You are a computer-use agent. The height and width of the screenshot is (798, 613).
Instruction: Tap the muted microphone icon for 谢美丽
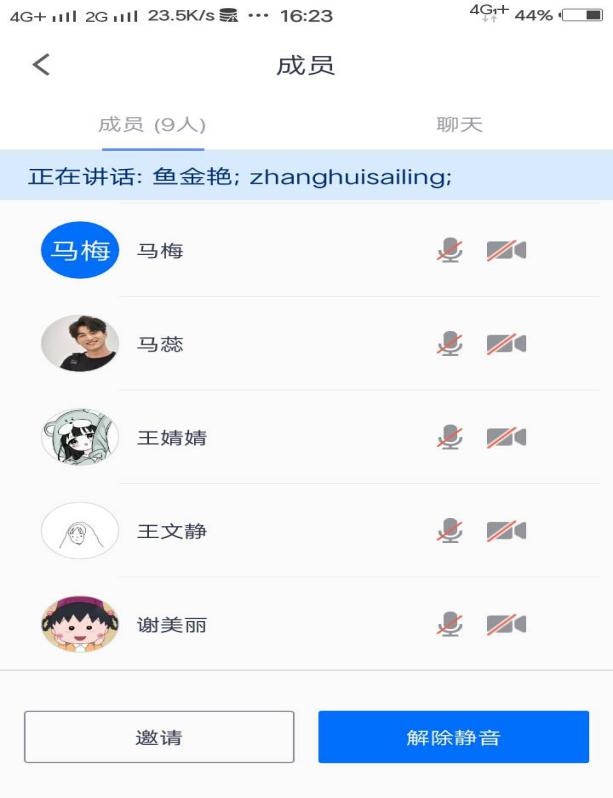click(450, 625)
